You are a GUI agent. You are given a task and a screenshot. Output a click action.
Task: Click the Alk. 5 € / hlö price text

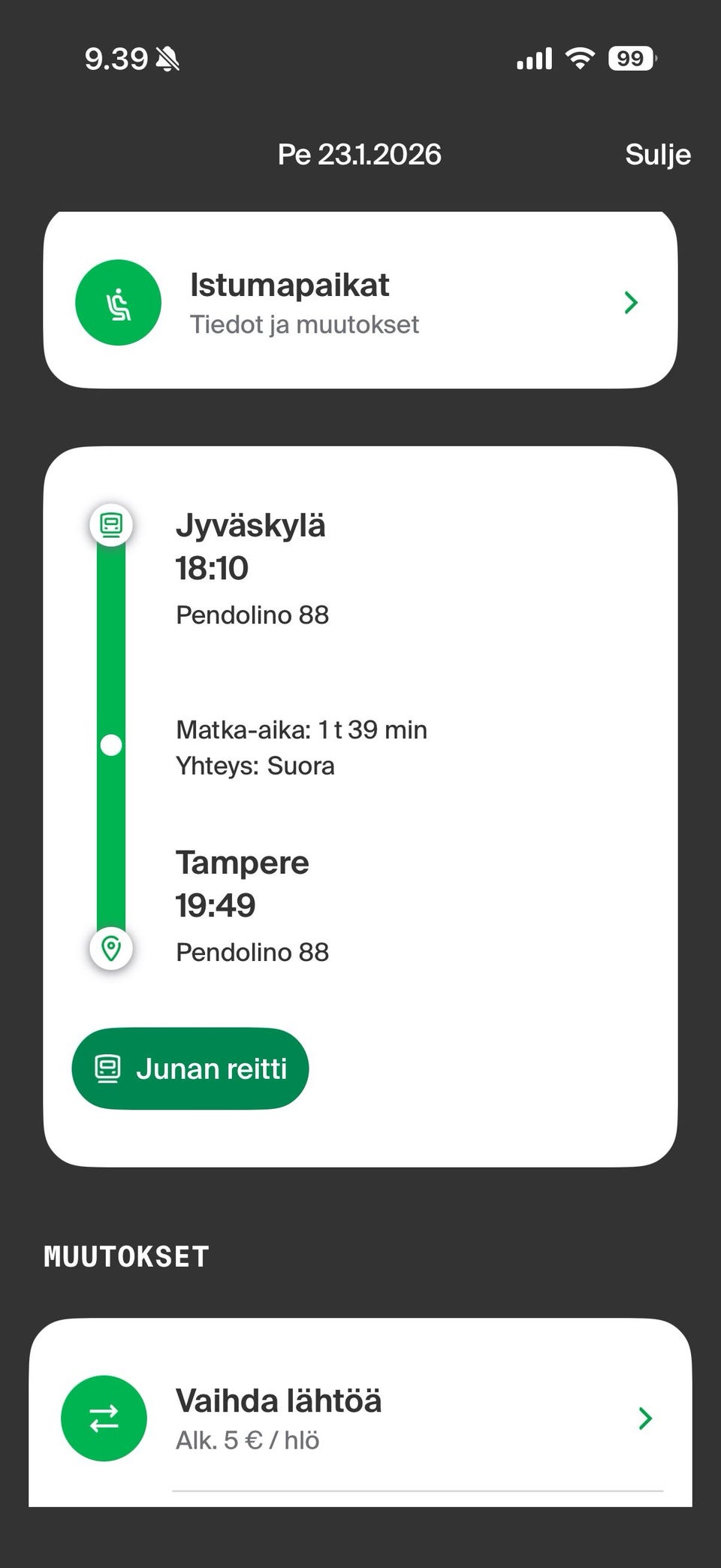pos(247,1440)
